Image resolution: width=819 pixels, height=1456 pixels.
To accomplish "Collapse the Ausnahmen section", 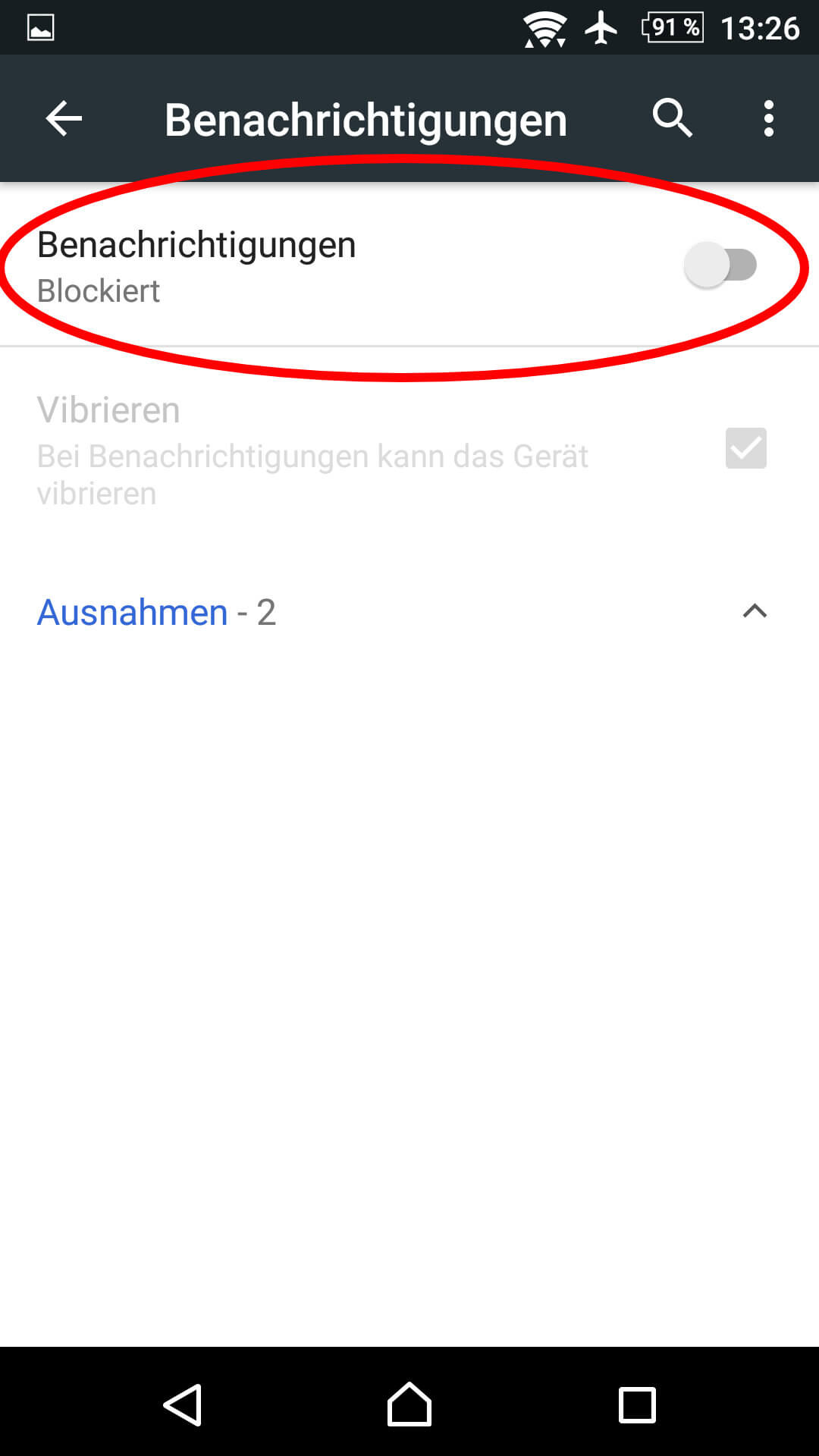I will tap(754, 611).
